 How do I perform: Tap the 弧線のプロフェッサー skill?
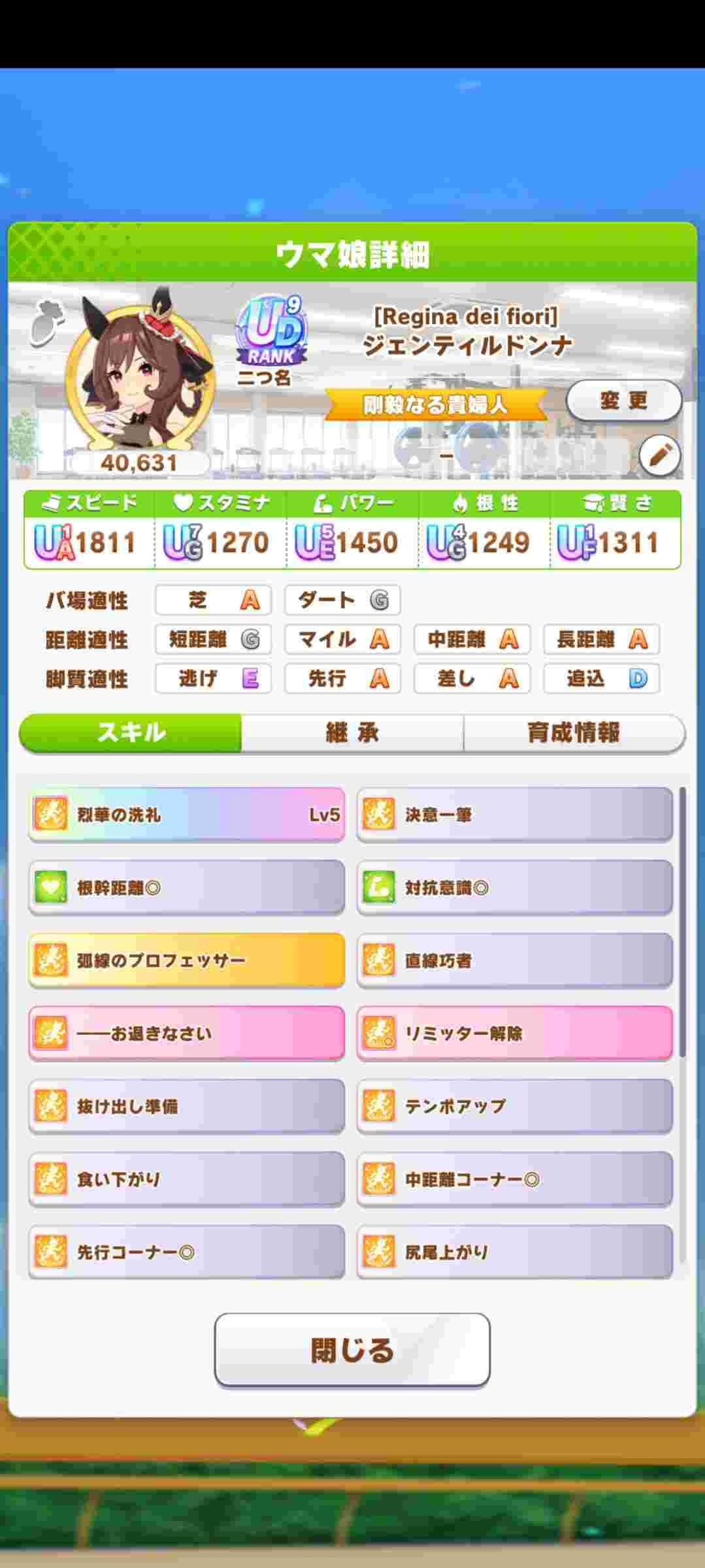(186, 960)
